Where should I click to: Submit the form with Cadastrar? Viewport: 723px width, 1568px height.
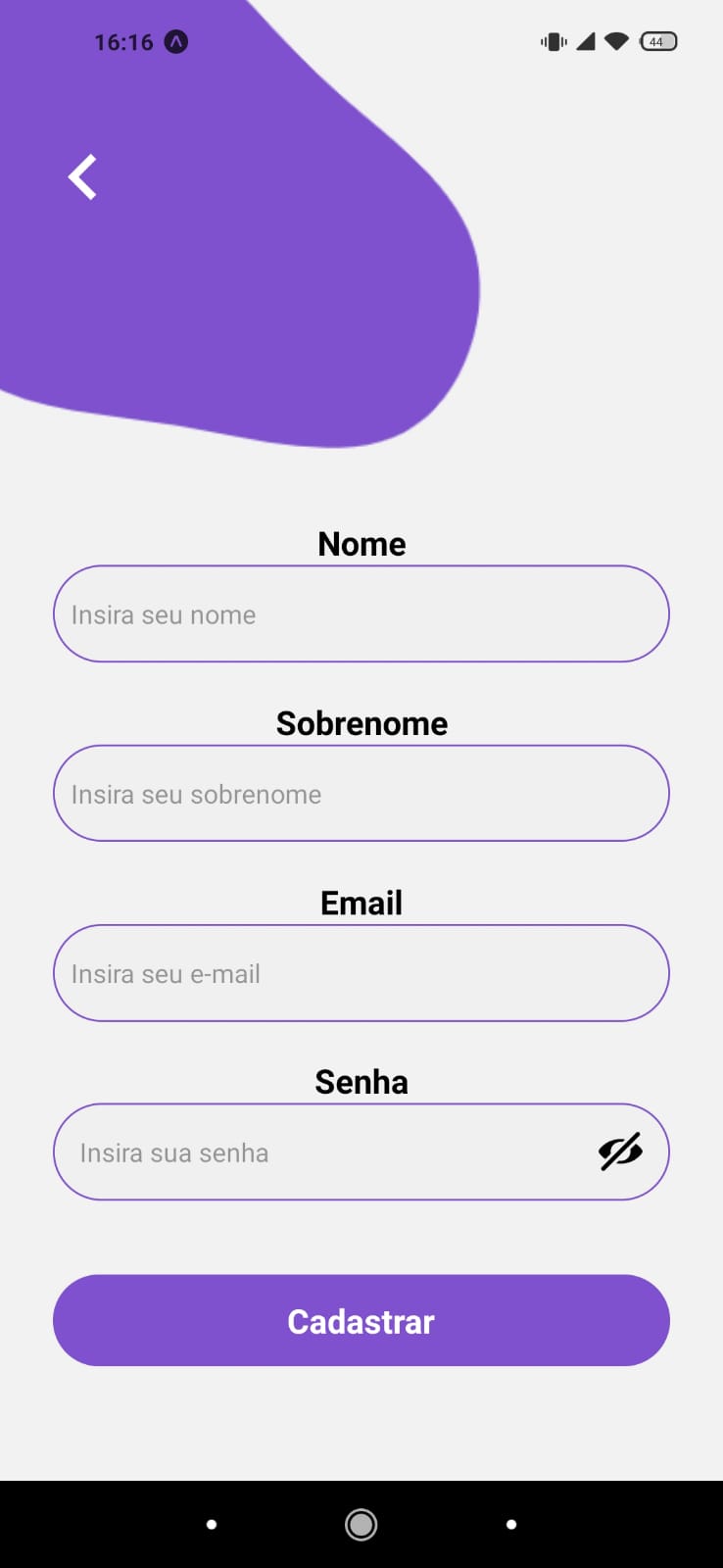[361, 1320]
